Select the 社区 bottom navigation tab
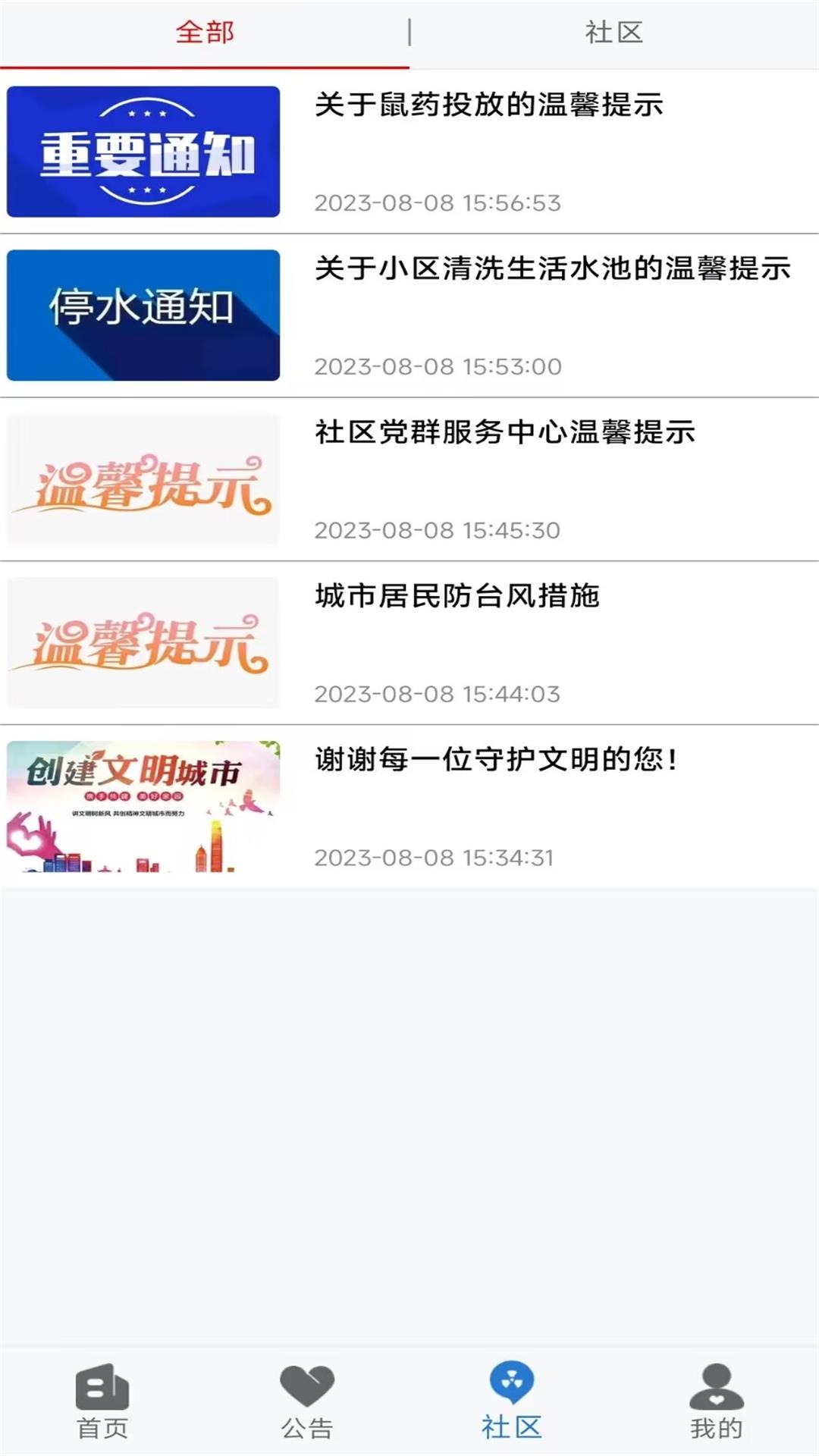 (x=512, y=1401)
